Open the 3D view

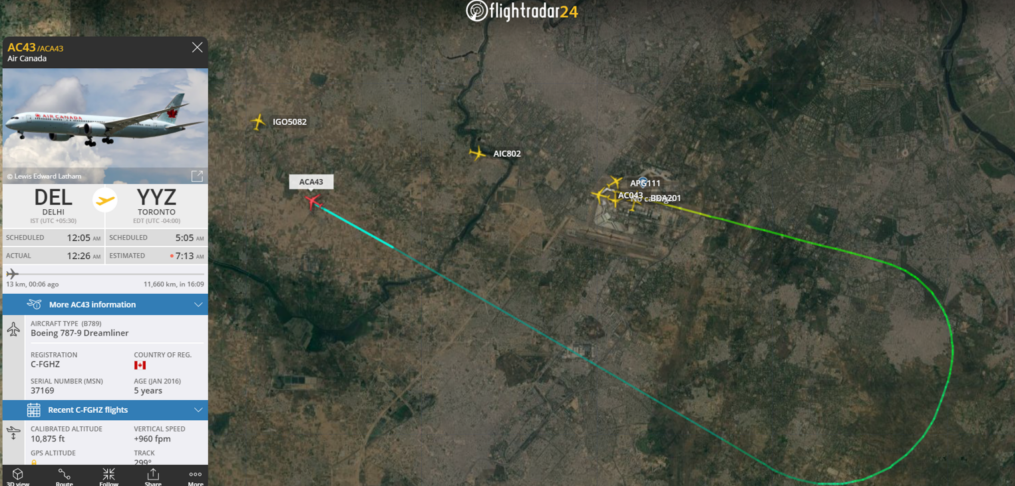(17, 476)
